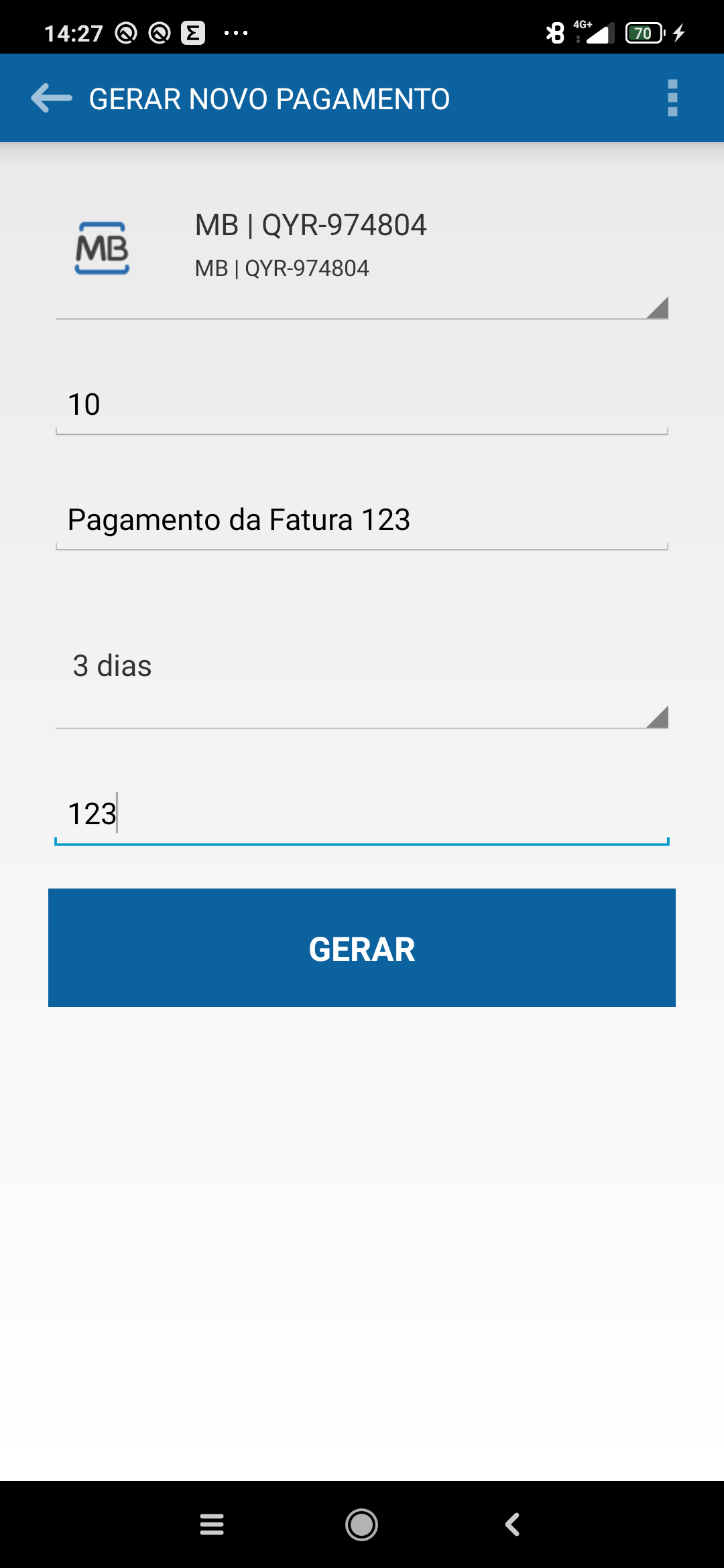Tap the GERAR button
Viewport: 724px width, 1568px height.
pos(362,948)
